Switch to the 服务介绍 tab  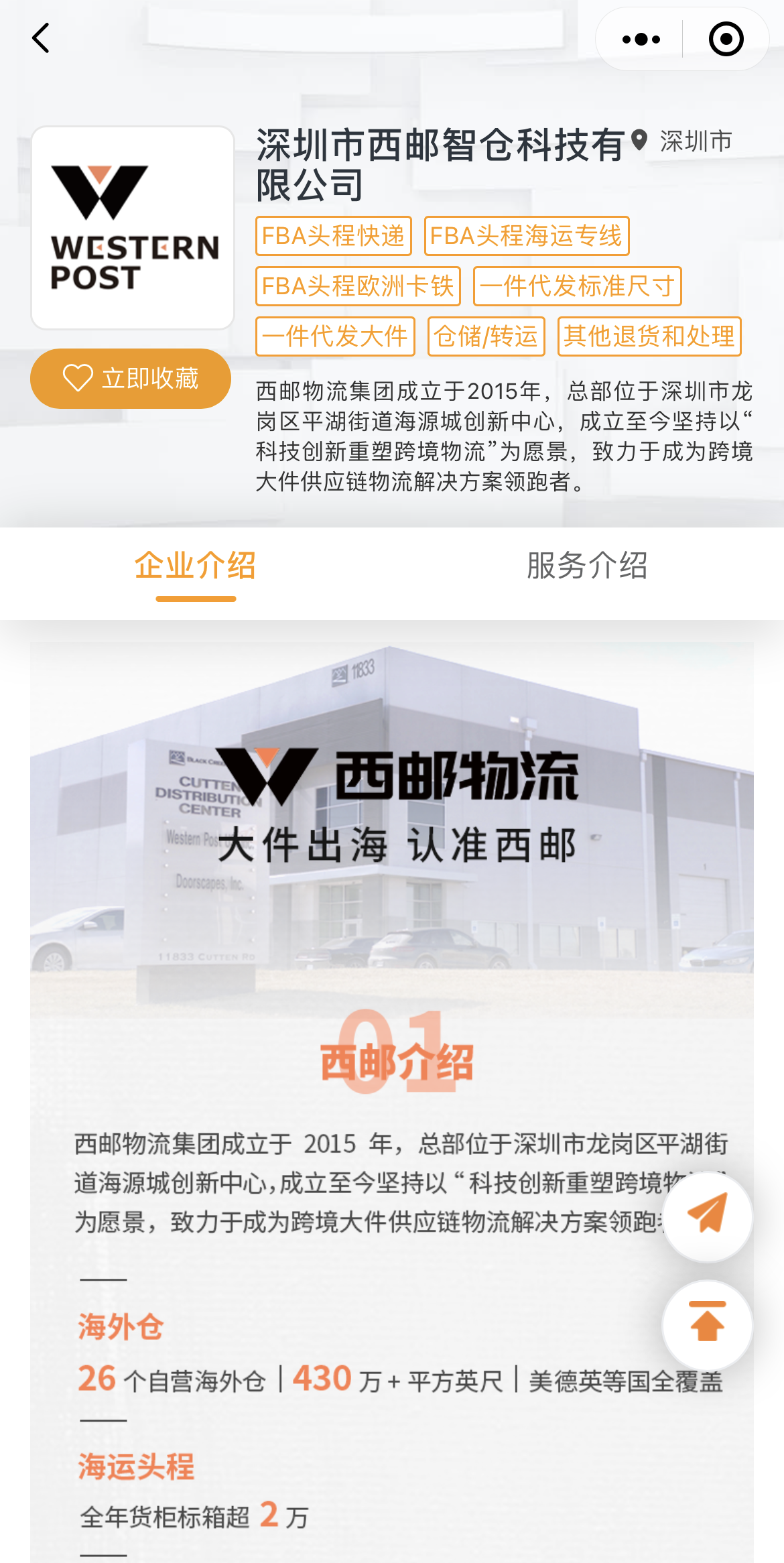pyautogui.click(x=588, y=566)
